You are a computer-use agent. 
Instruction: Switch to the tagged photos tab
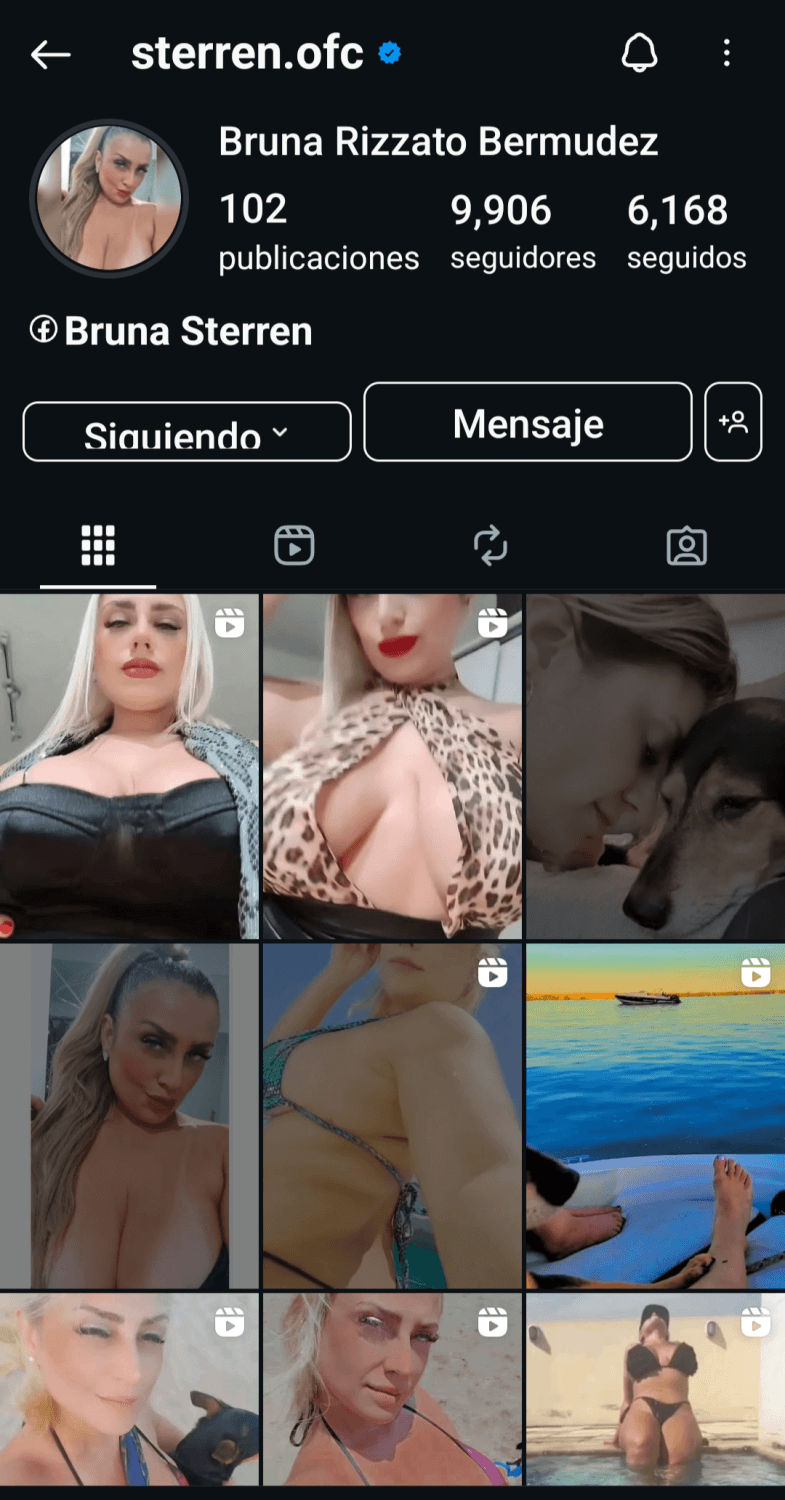click(686, 546)
